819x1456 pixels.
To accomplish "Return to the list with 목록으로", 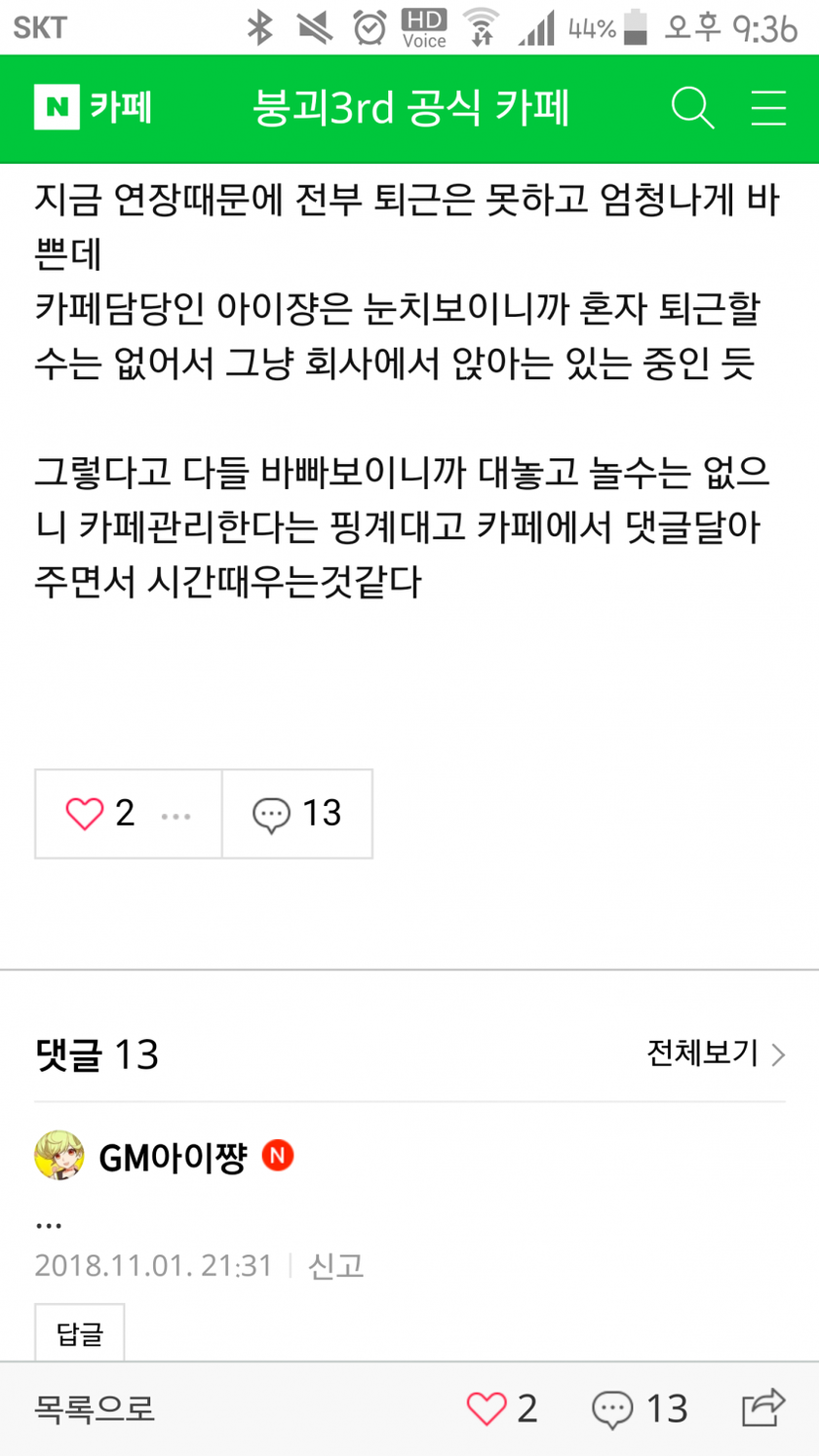I will [95, 1408].
